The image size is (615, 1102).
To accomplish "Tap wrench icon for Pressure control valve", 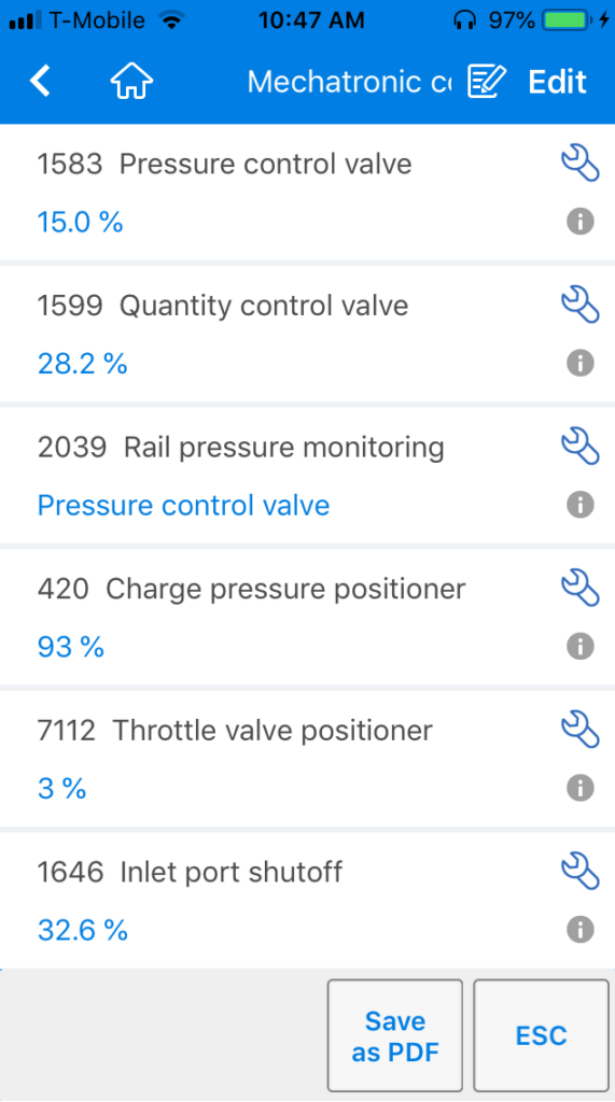I will (x=580, y=164).
